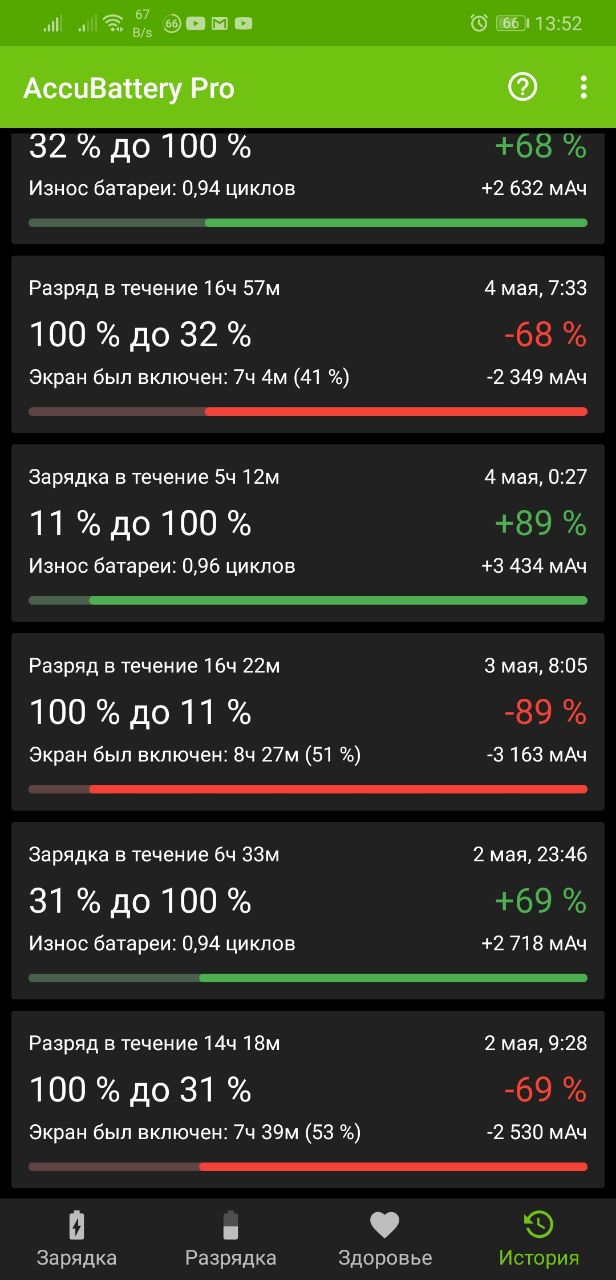View the 2 мая, 23:46 charging session
The width and height of the screenshot is (616, 1280).
(x=308, y=911)
